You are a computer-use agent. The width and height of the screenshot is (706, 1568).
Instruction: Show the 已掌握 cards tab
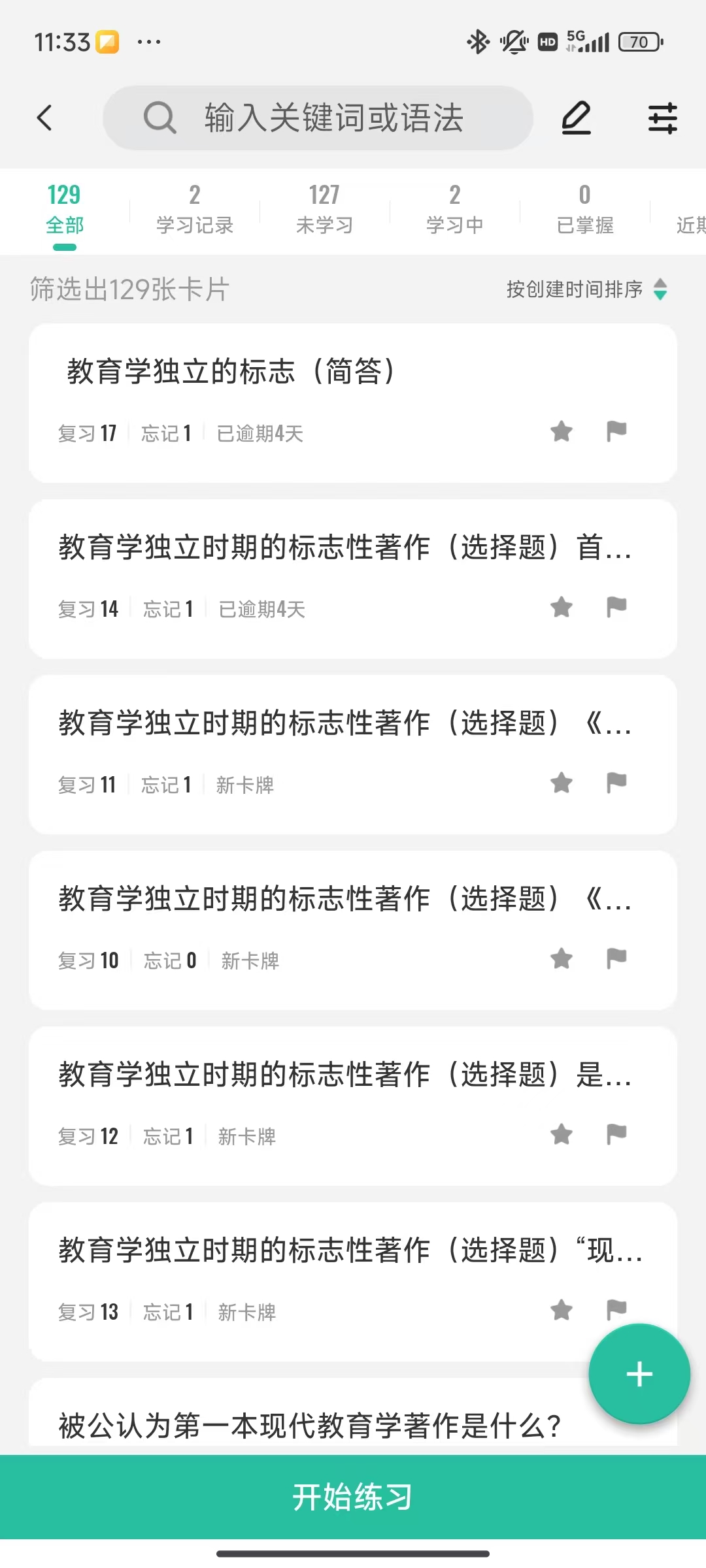[584, 210]
